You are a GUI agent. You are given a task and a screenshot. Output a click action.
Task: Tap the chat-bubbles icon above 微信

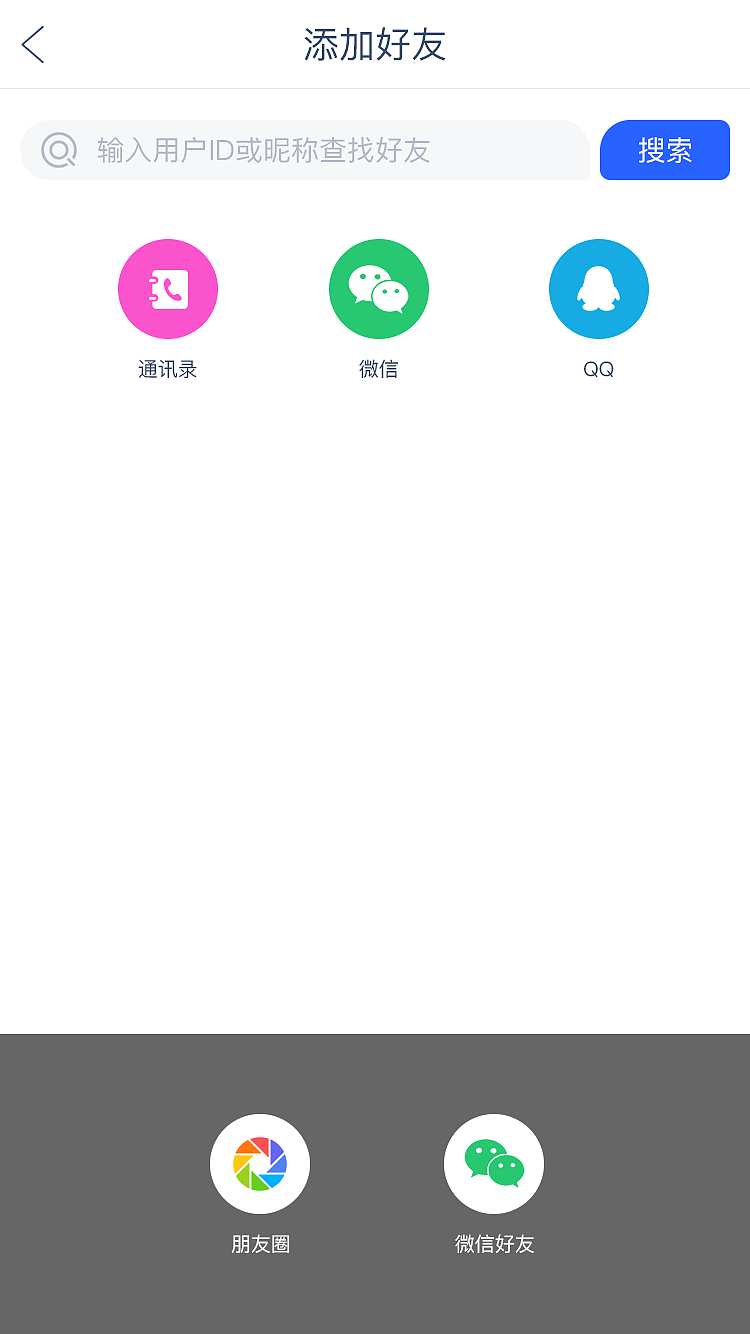(x=379, y=289)
